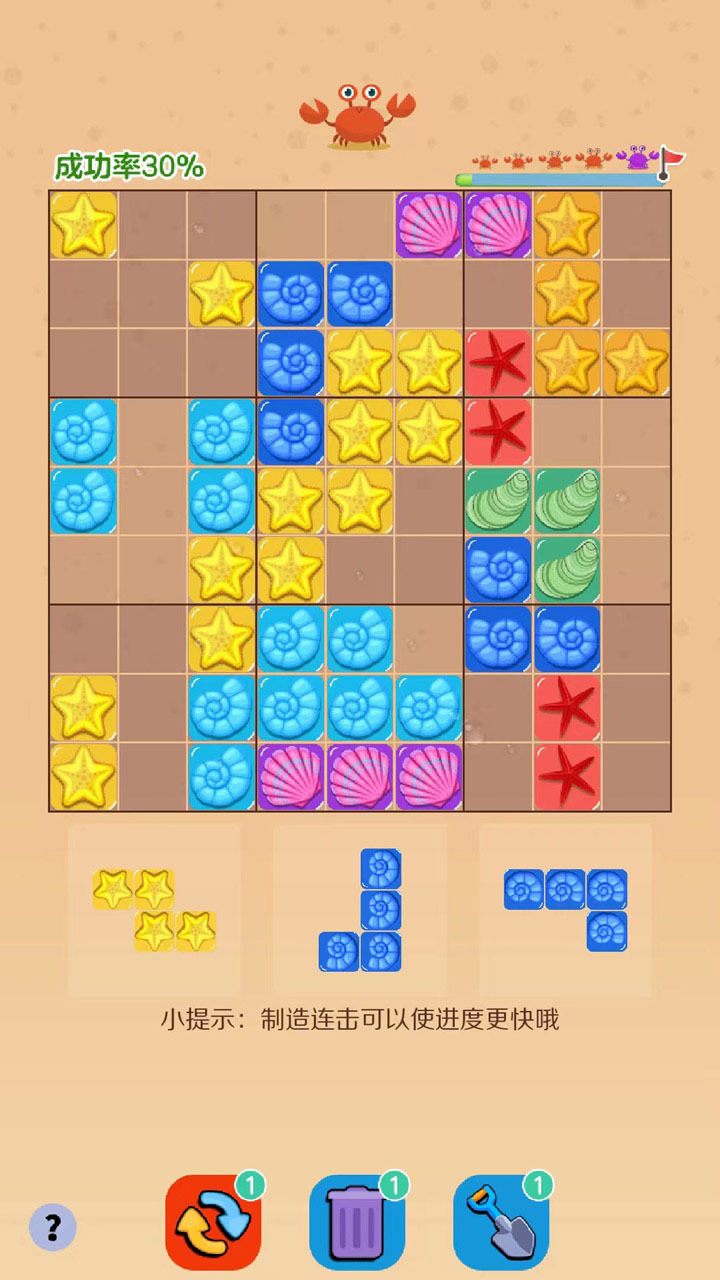Select the yellow starfish zigzag piece
Image resolution: width=720 pixels, height=1280 pixels.
click(154, 910)
